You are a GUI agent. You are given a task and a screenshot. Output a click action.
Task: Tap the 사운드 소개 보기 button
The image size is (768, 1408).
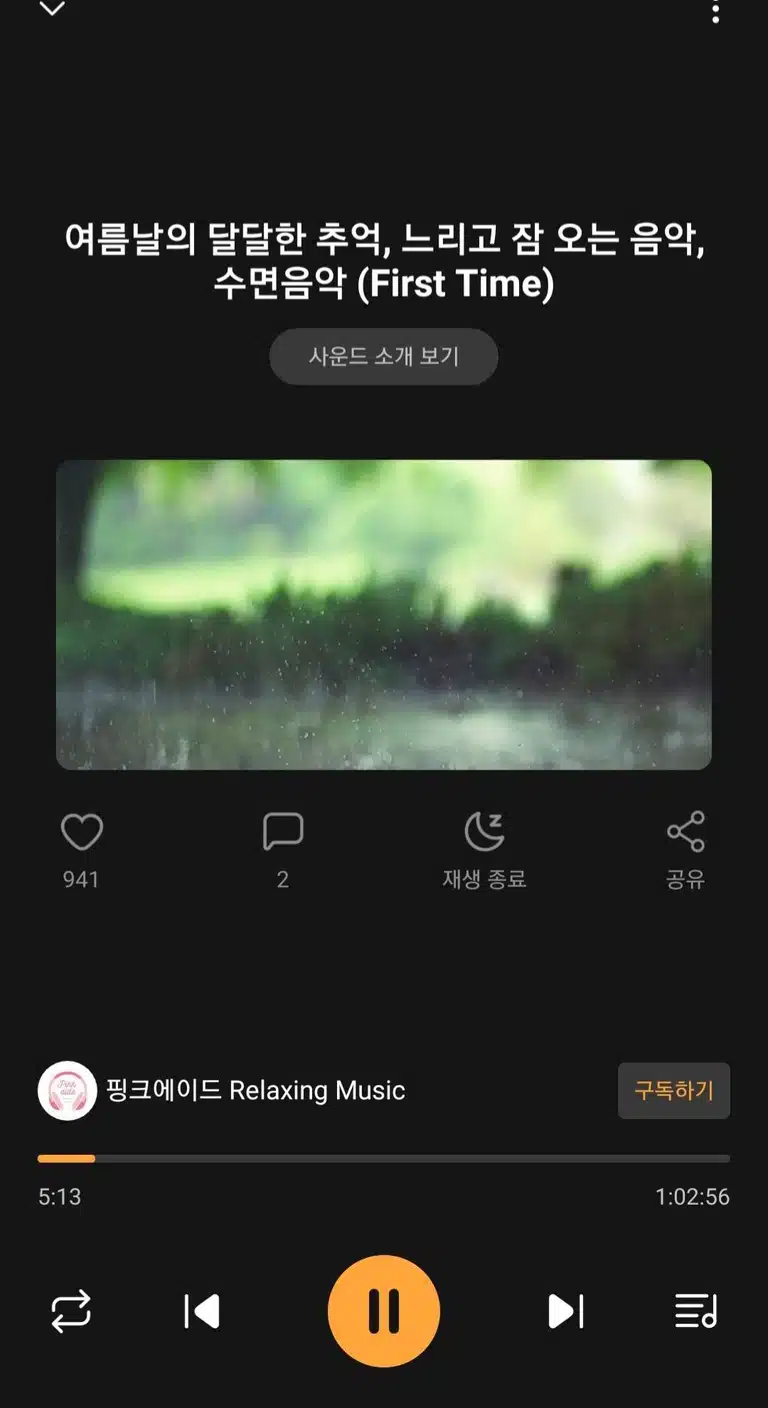[384, 356]
